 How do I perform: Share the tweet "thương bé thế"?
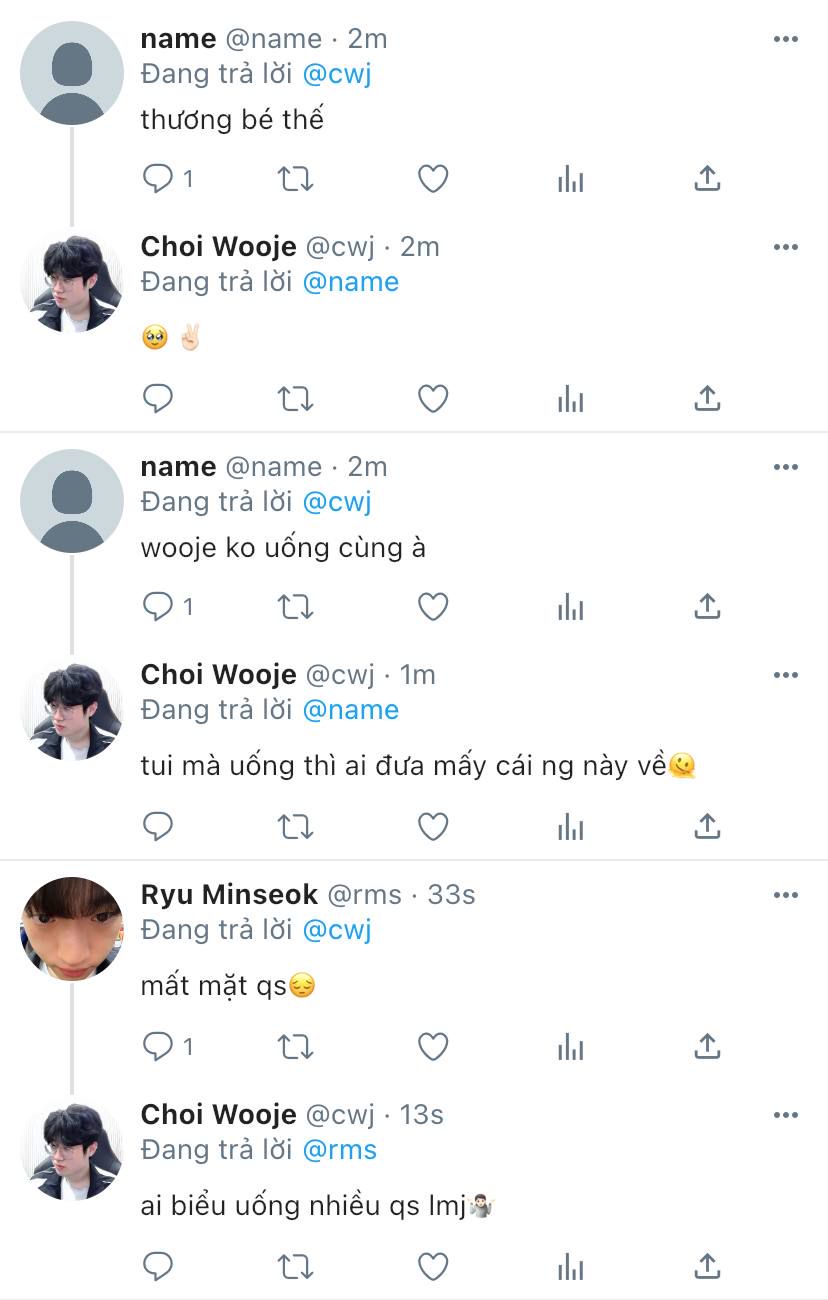(707, 180)
